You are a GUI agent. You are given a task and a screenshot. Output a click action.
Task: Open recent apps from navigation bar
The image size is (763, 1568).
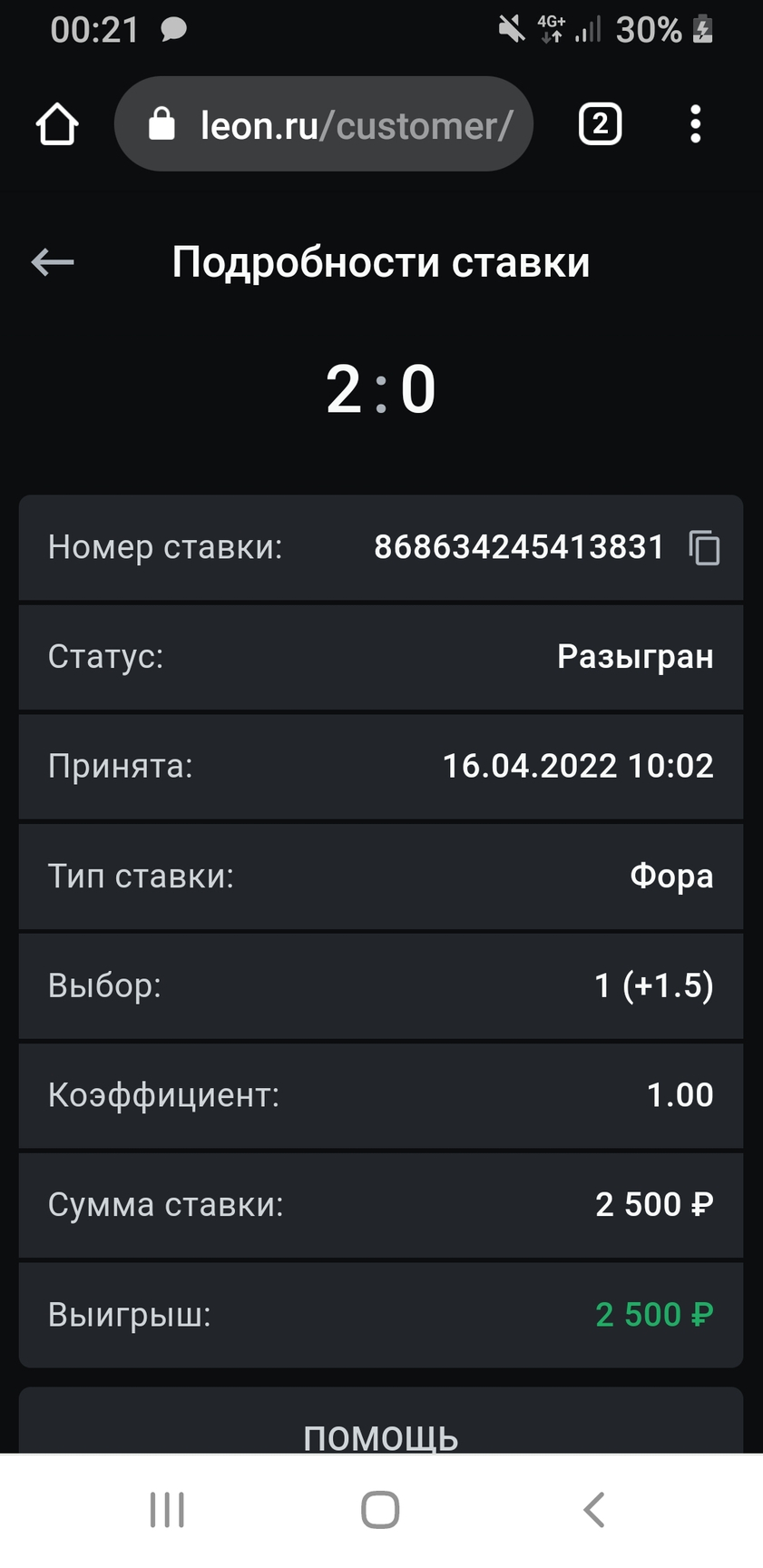[167, 1510]
